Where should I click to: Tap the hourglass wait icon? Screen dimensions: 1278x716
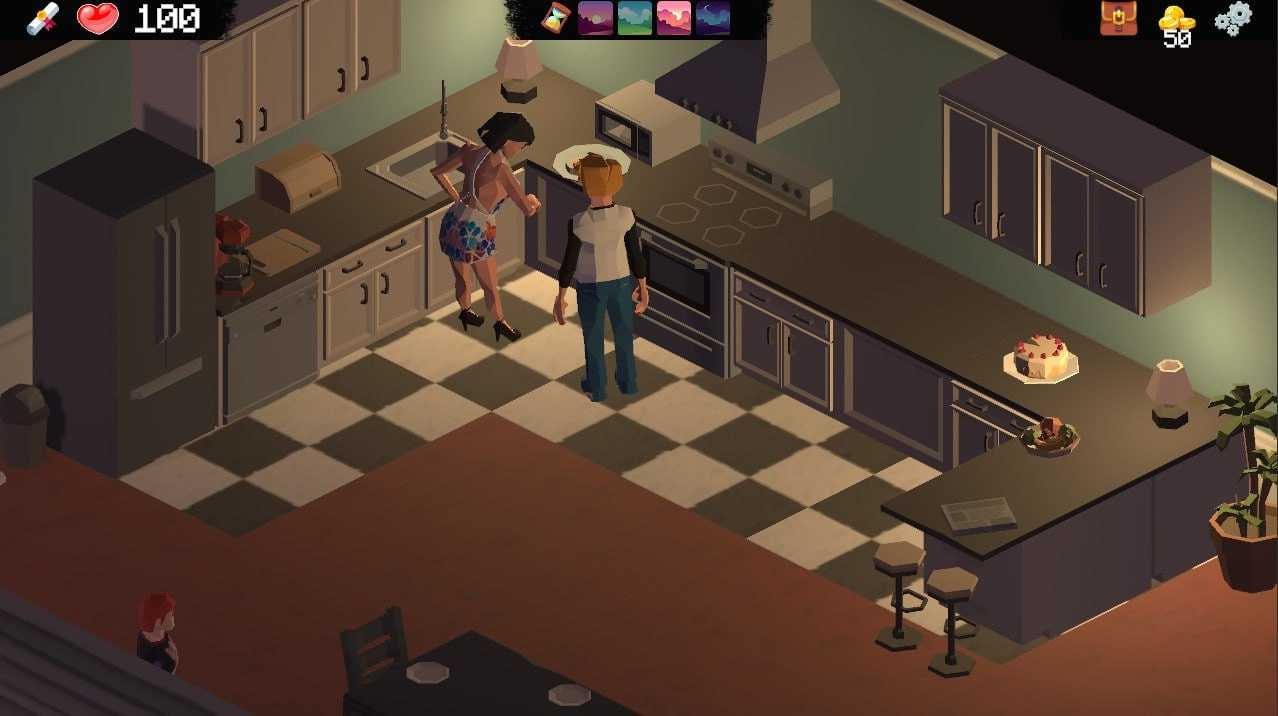tap(556, 18)
